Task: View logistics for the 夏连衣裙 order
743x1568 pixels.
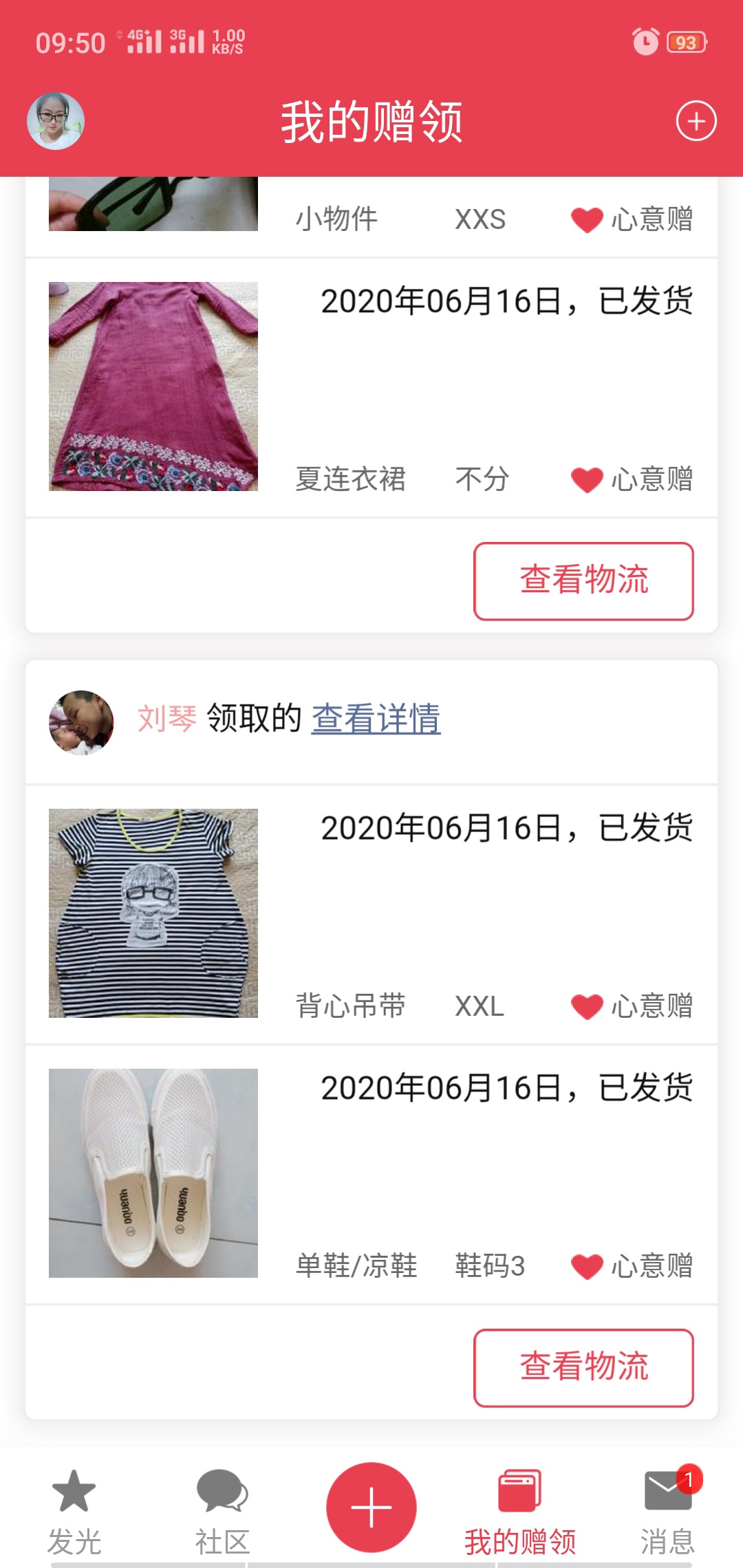Action: coord(583,581)
